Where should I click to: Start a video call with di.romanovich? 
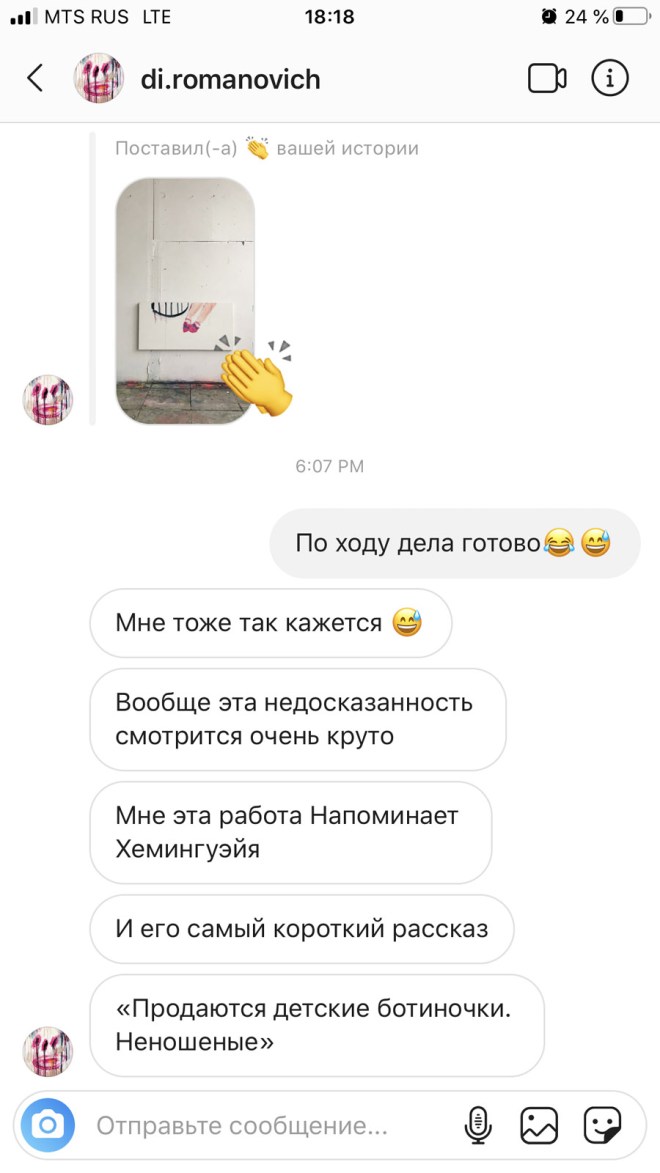(x=547, y=78)
